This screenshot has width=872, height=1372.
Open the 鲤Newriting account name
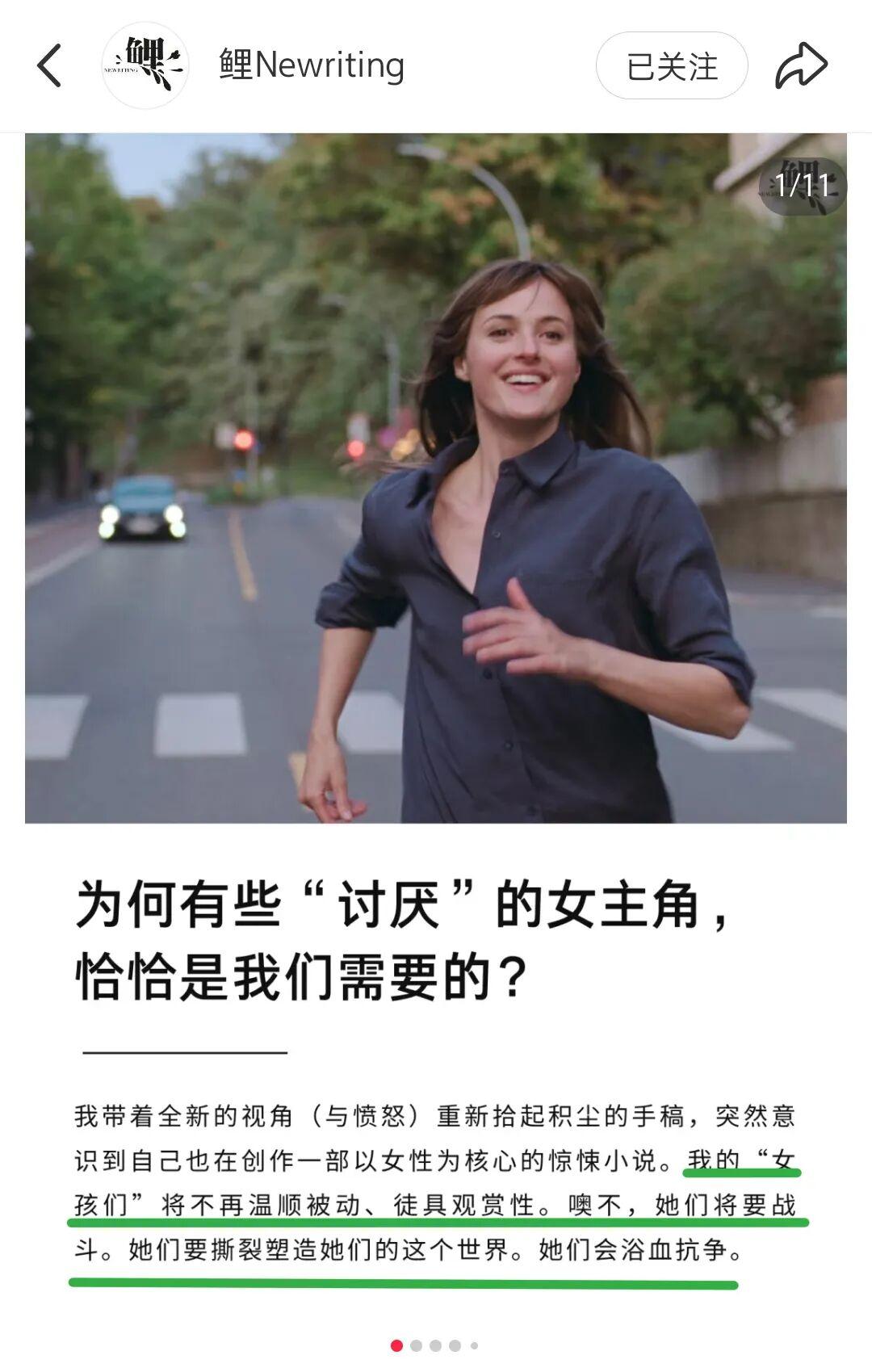[312, 65]
